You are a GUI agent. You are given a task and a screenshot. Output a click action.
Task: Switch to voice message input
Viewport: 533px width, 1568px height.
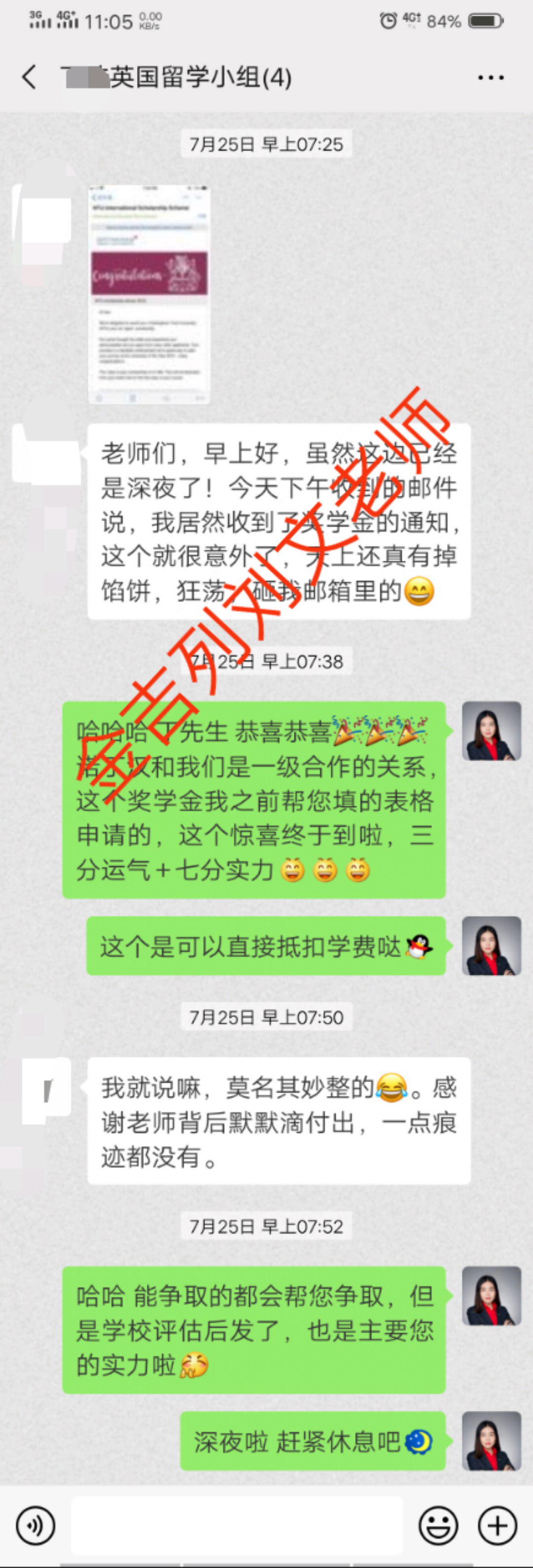[35, 1525]
